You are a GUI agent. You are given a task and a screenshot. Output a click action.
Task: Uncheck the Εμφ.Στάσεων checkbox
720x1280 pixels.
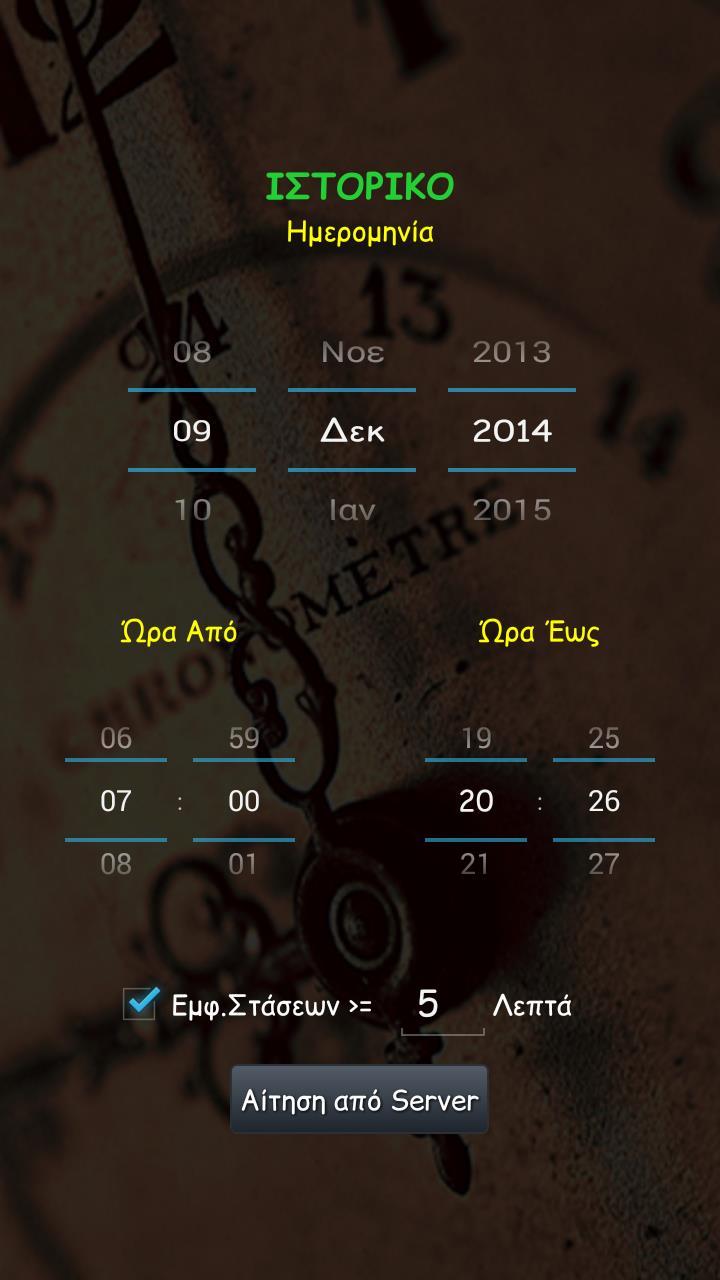(140, 1004)
